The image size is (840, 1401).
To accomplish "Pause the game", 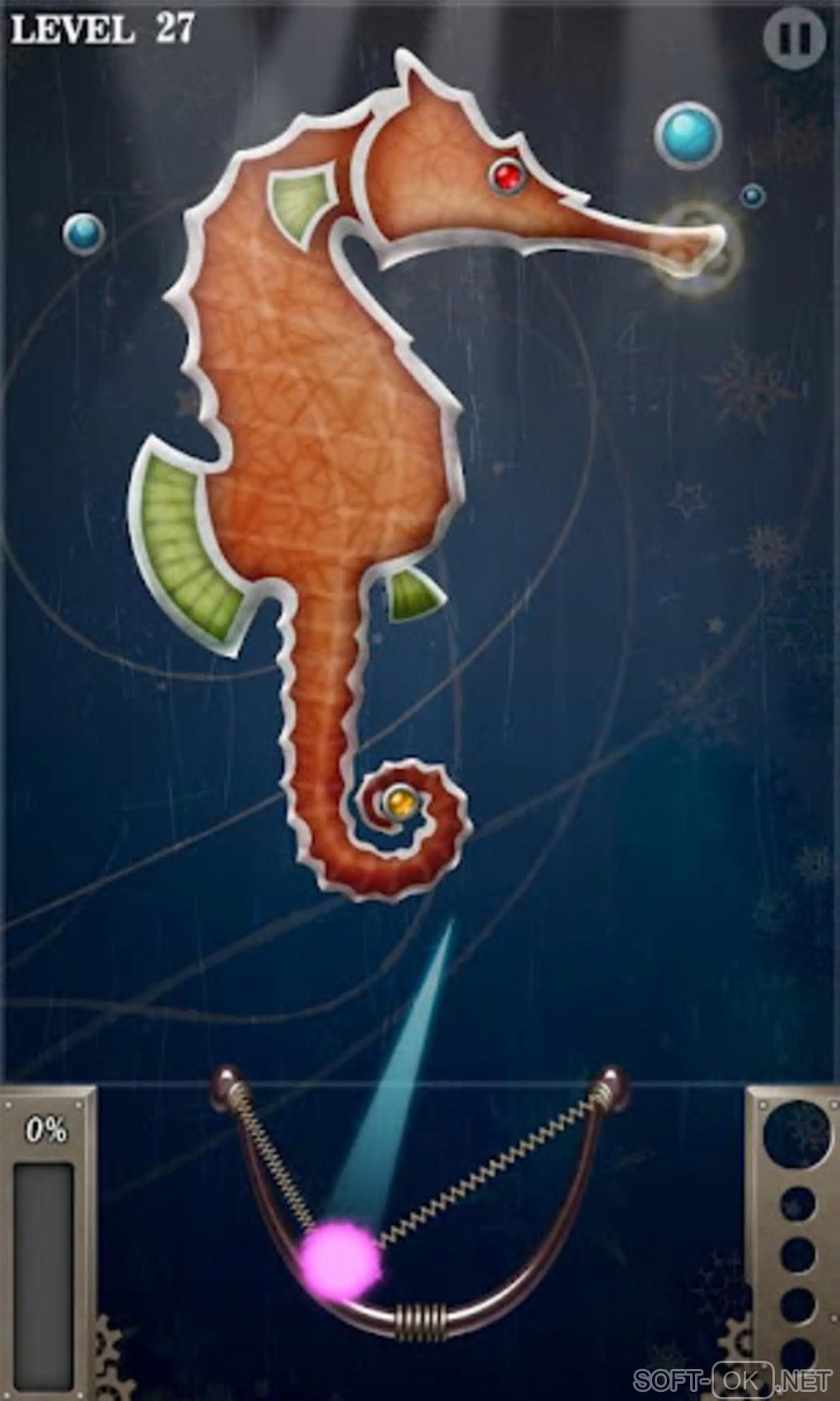I will [x=794, y=38].
